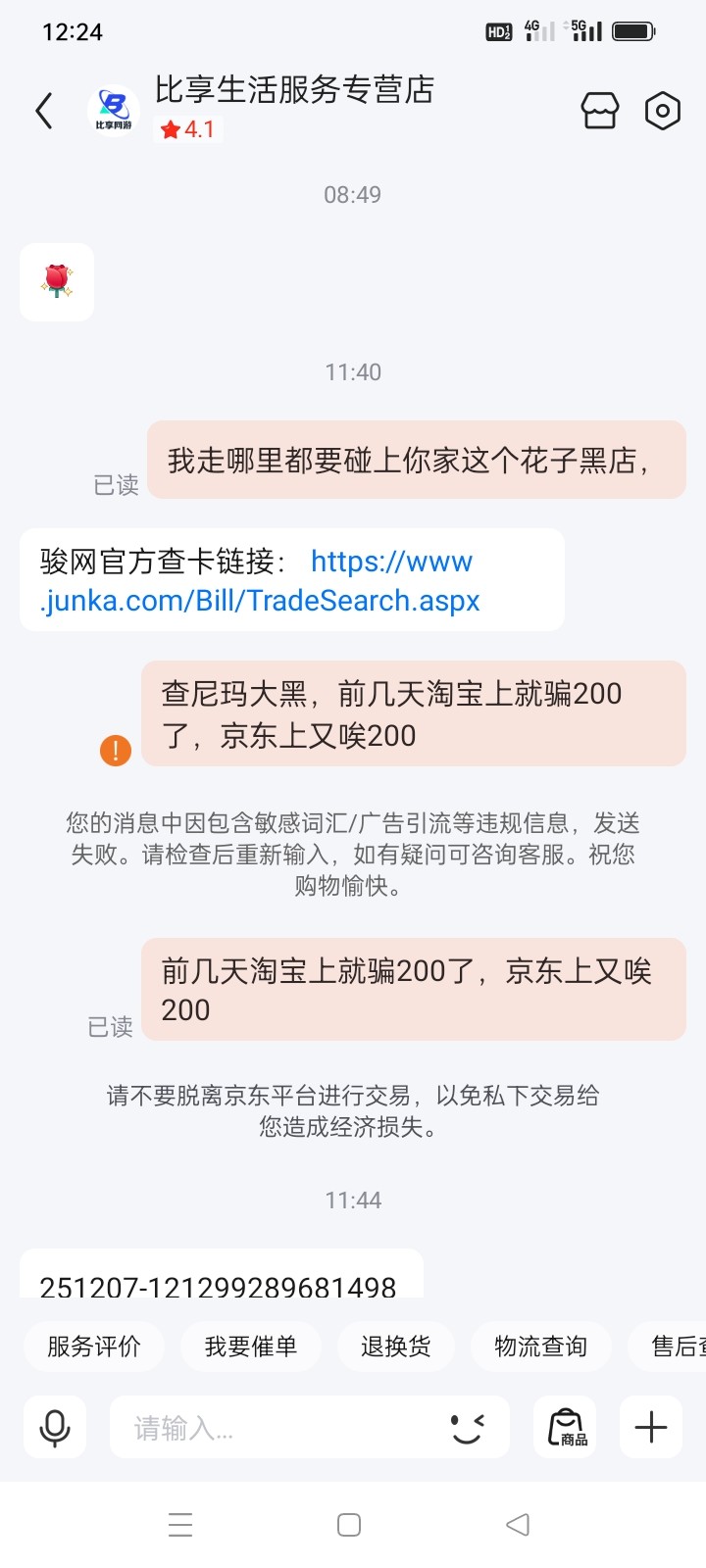
Task: Open more attachment options plus
Action: pyautogui.click(x=651, y=1428)
